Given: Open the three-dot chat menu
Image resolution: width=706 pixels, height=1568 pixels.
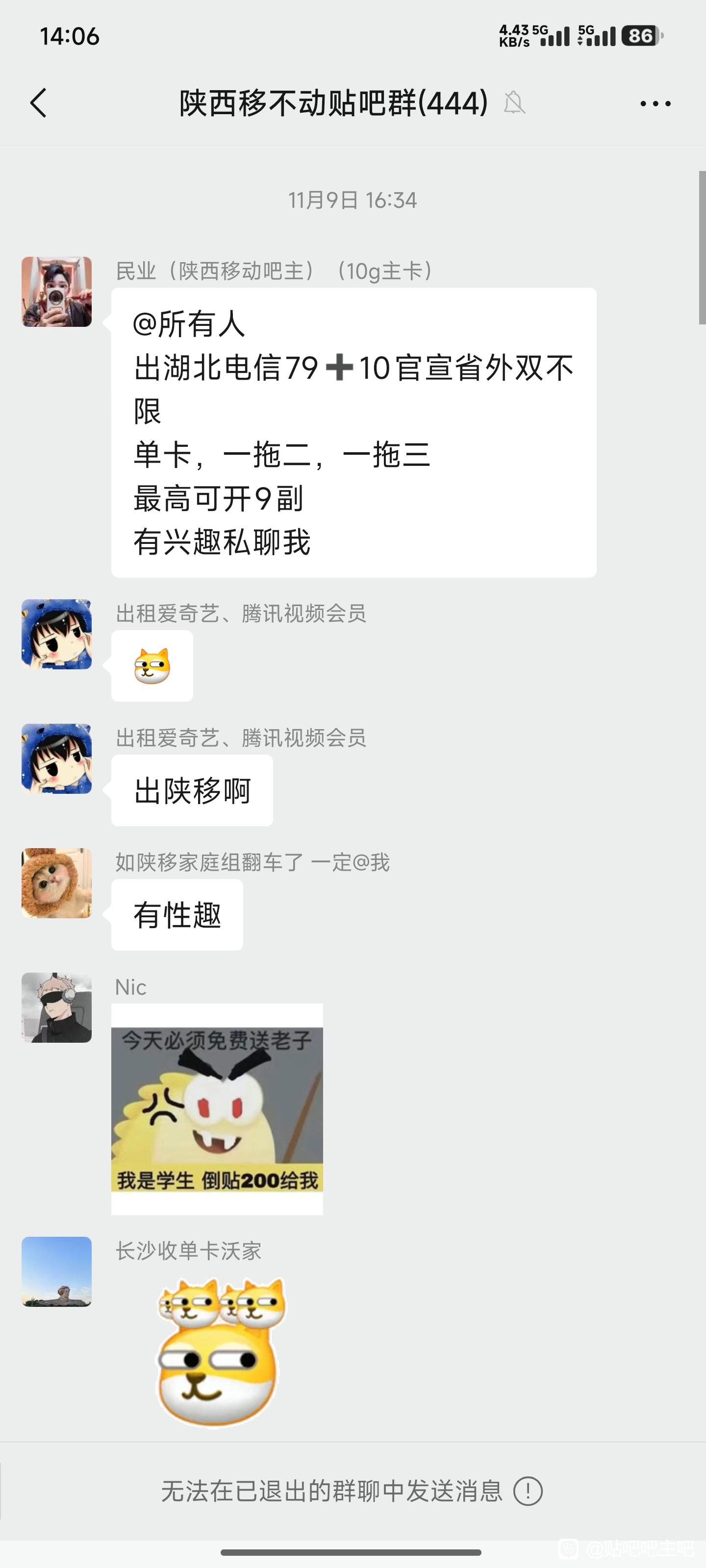Looking at the screenshot, I should [655, 104].
